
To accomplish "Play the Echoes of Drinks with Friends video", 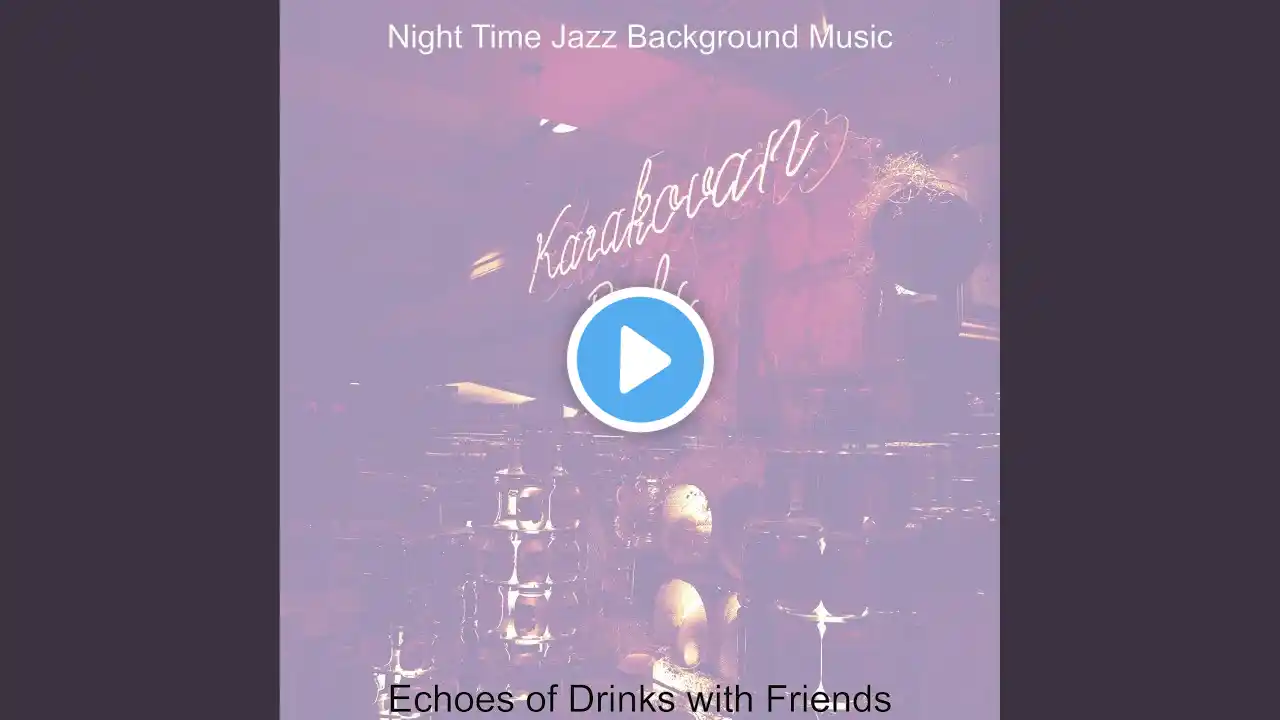I will [640, 360].
